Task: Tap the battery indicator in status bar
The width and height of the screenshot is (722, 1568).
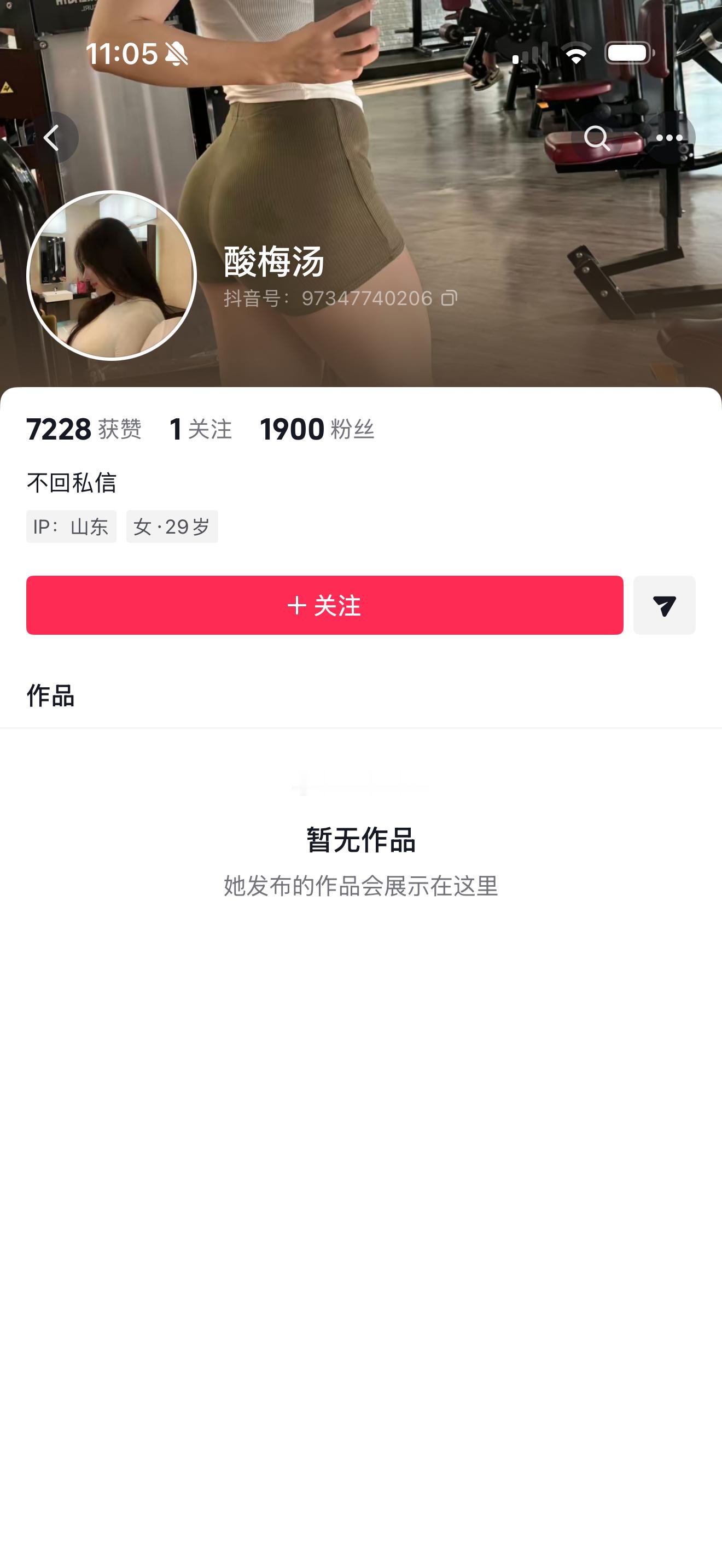Action: [x=630, y=52]
